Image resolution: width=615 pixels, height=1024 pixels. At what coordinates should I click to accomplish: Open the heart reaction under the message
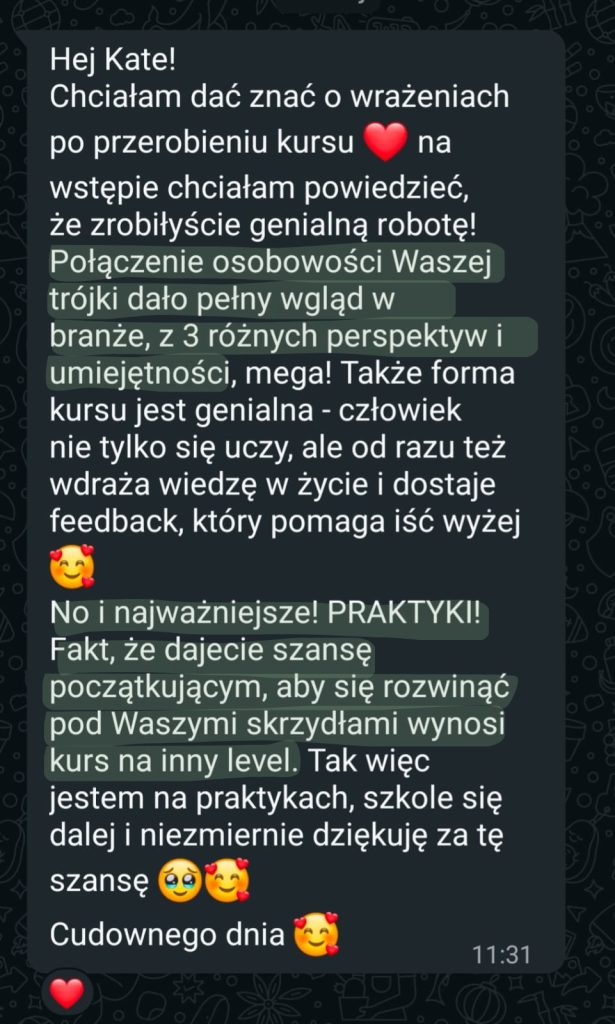(67, 994)
